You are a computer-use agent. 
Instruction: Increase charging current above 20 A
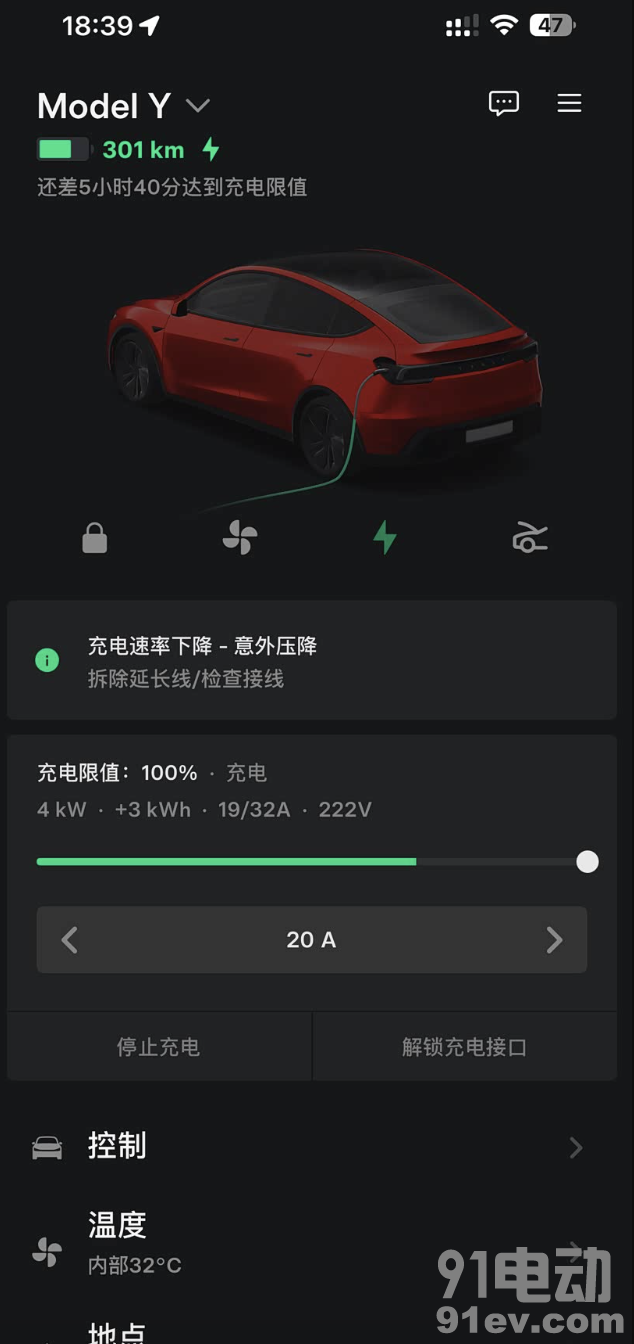point(554,940)
